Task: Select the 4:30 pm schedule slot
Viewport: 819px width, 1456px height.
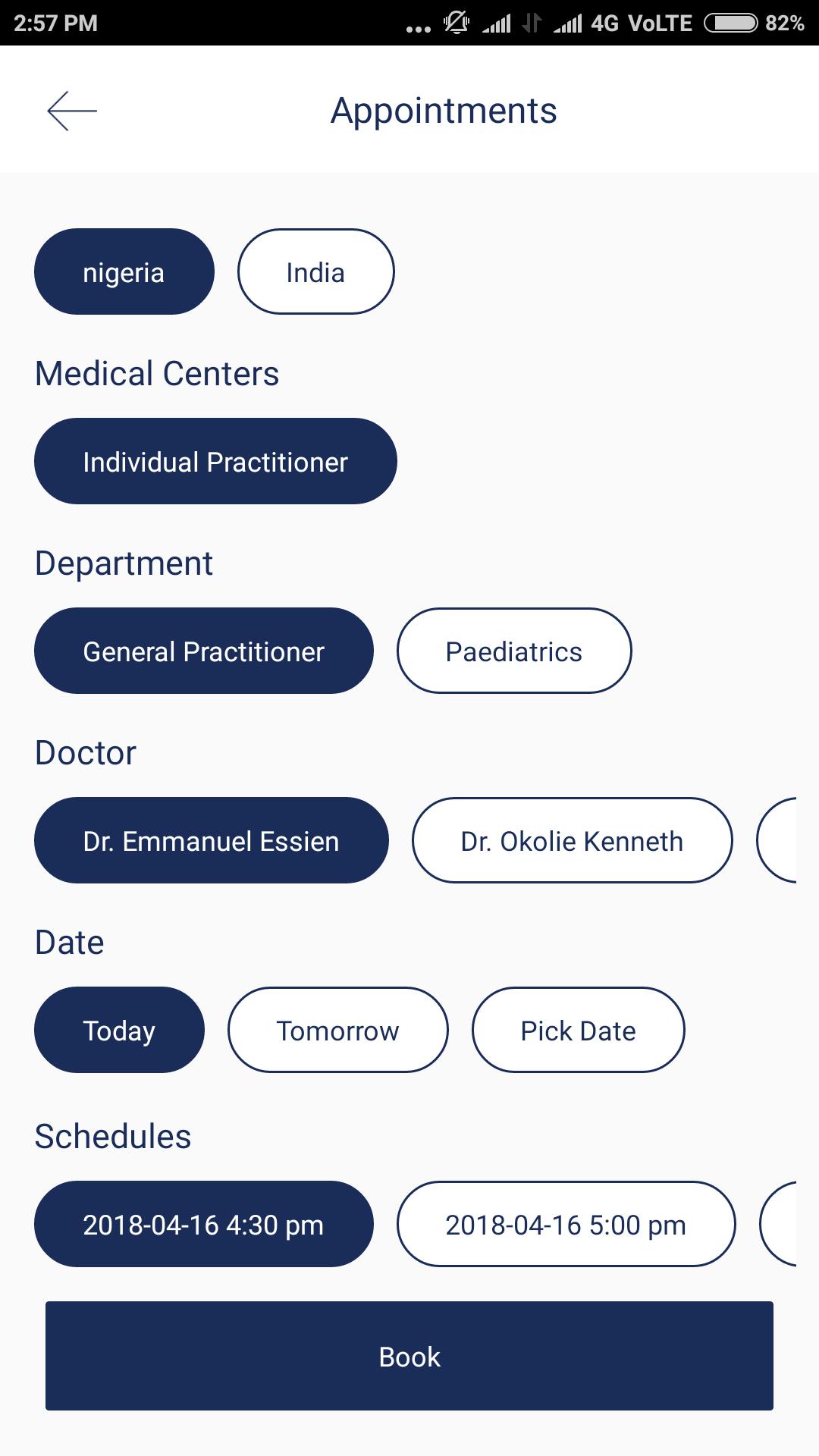Action: 204,1224
